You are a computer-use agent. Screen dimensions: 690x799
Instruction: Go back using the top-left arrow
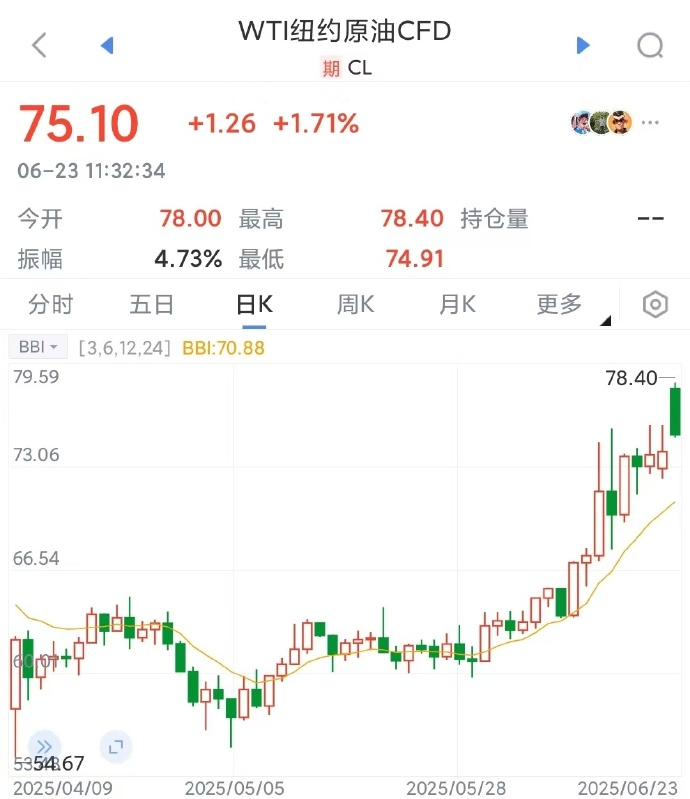(x=39, y=45)
